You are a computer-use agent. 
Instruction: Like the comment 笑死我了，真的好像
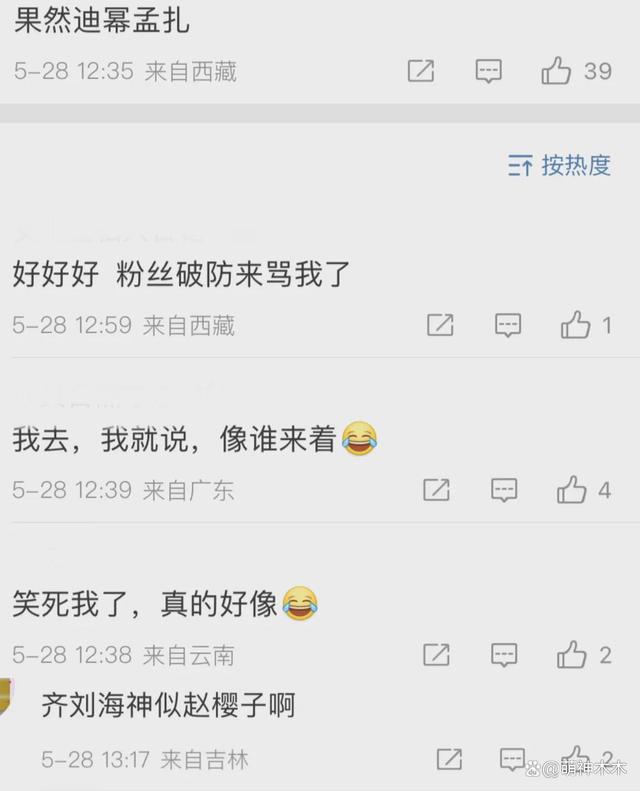tap(572, 655)
